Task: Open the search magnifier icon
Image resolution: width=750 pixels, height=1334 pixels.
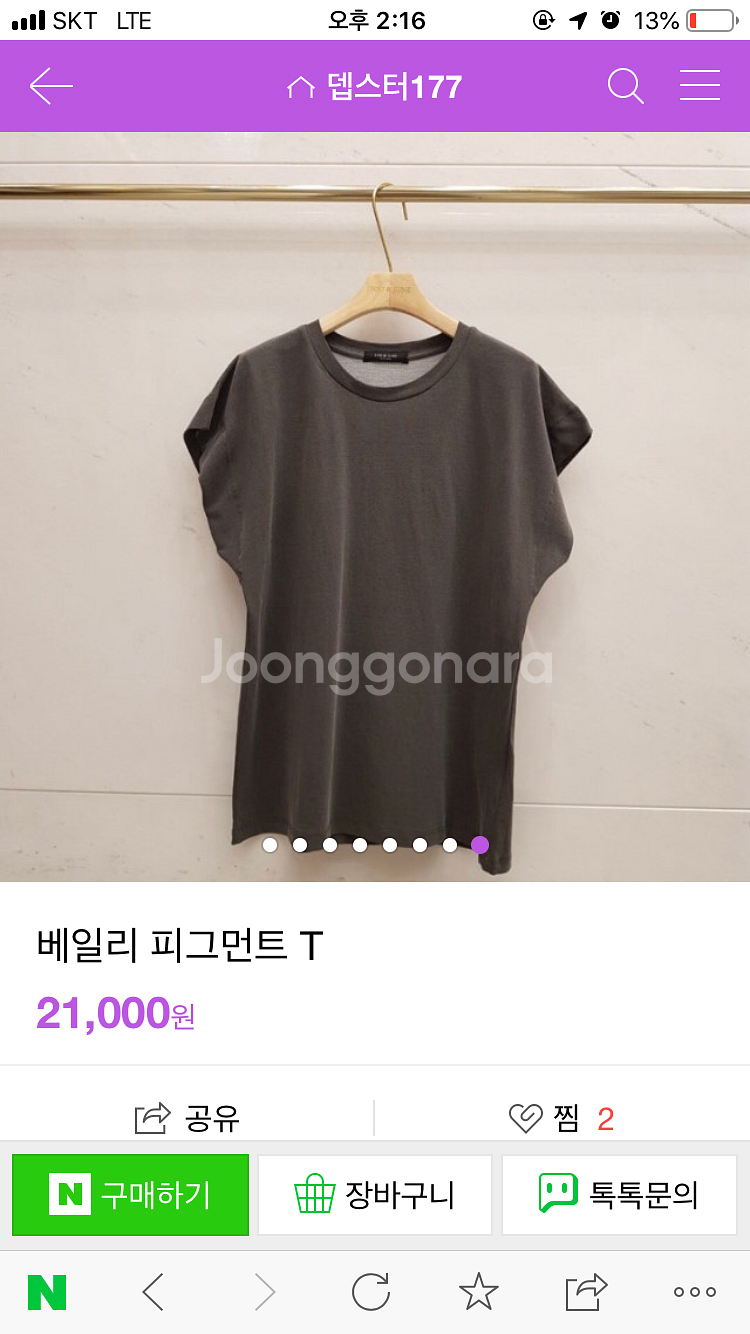Action: (x=625, y=87)
